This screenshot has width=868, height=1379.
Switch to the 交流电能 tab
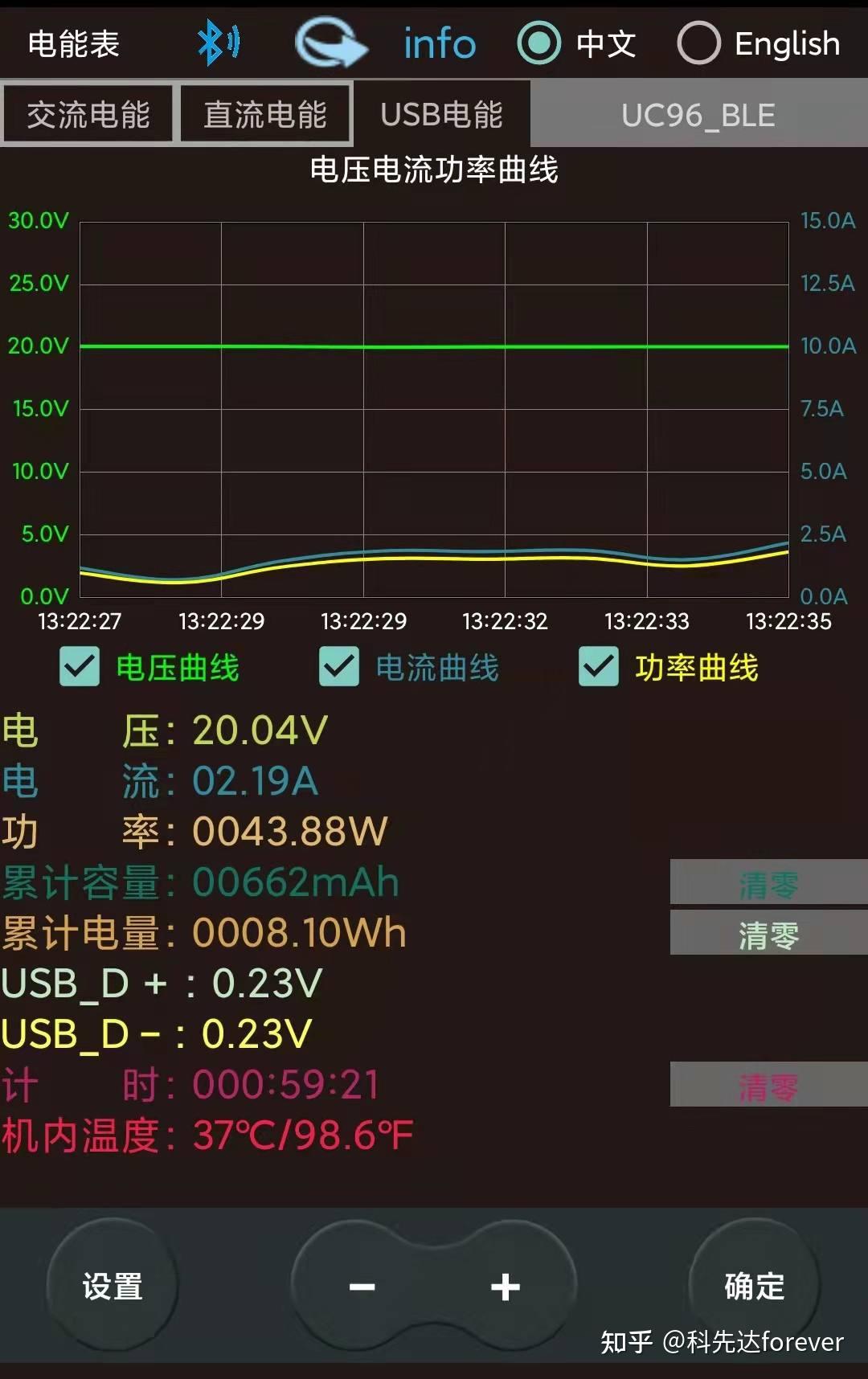(x=88, y=114)
